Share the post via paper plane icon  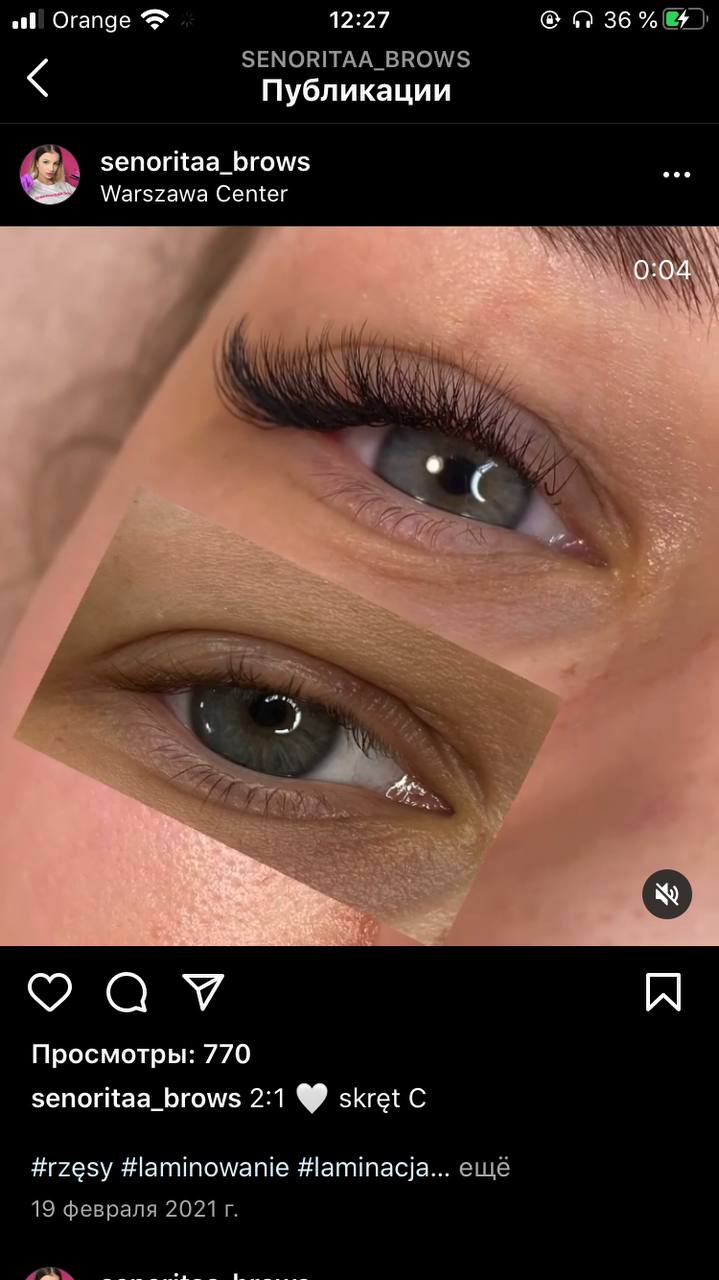pyautogui.click(x=203, y=992)
